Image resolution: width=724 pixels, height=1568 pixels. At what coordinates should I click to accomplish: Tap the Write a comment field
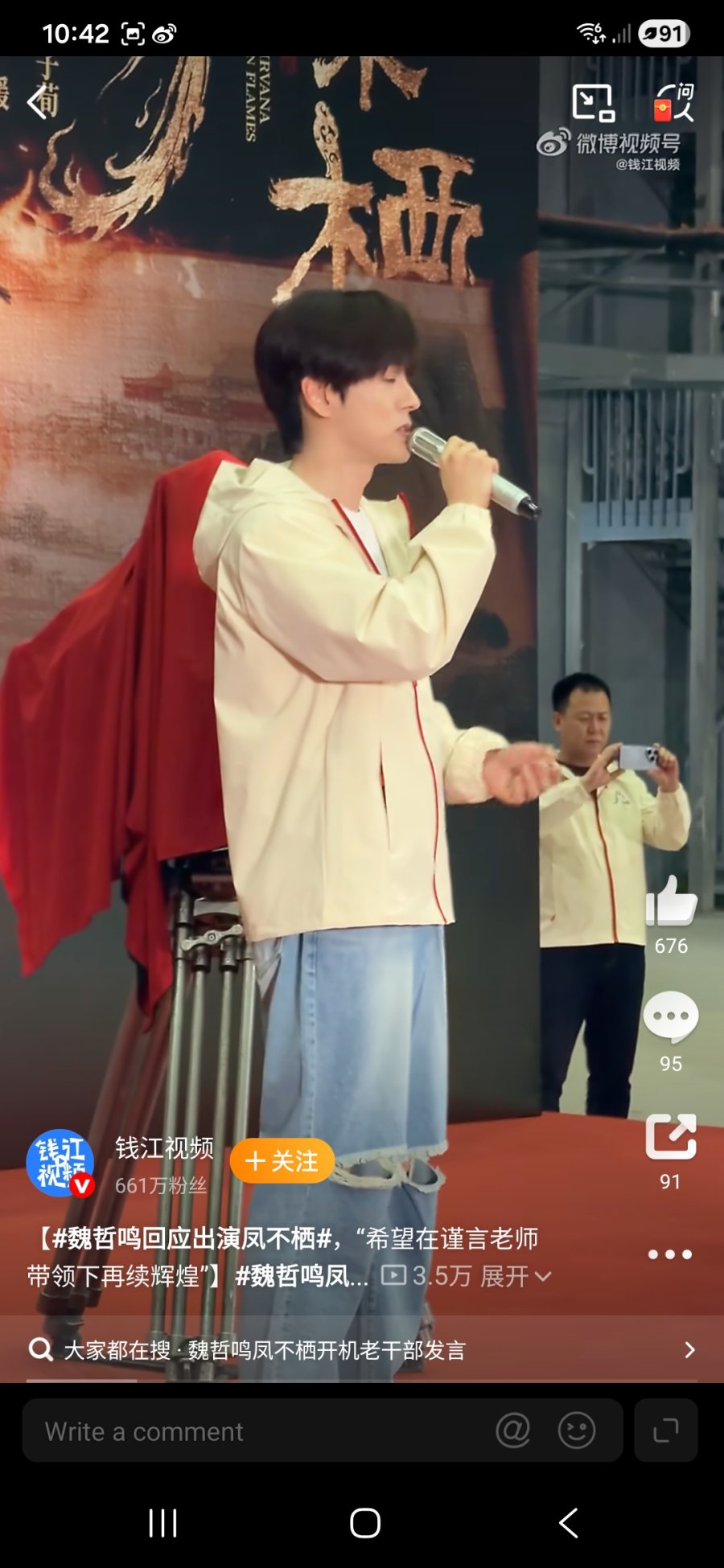[x=257, y=1431]
